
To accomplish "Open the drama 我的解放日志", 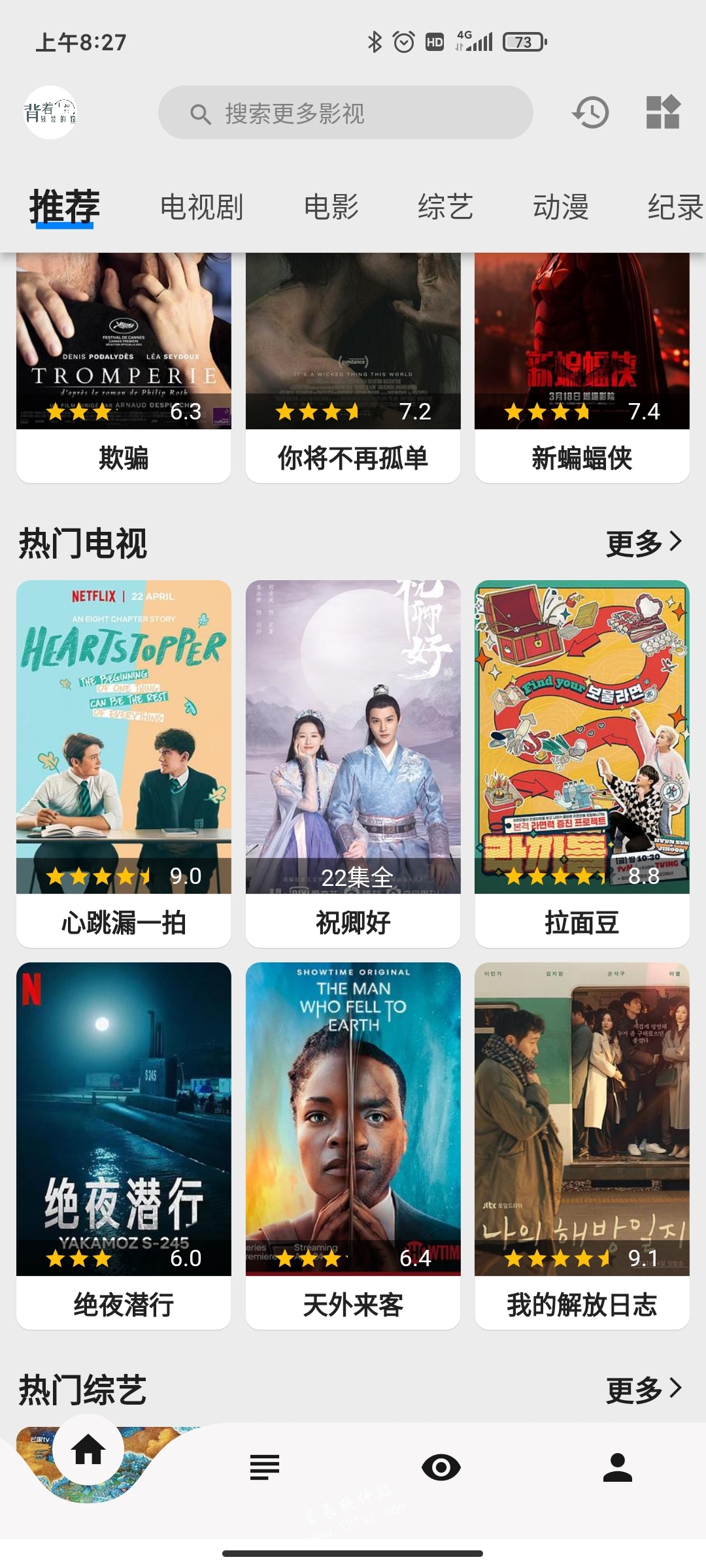I will pyautogui.click(x=582, y=1143).
